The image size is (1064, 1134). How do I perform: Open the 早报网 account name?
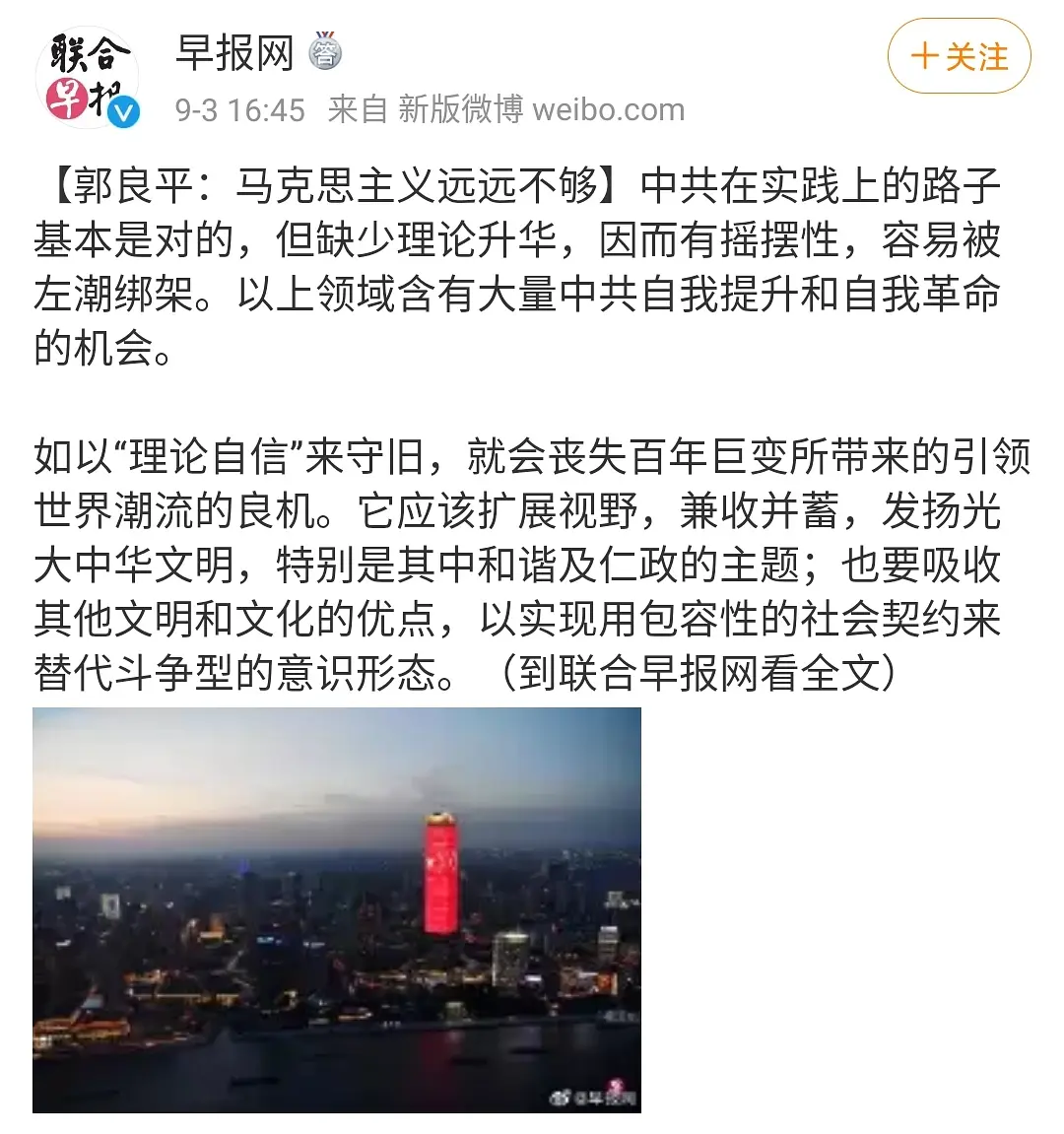click(x=234, y=53)
